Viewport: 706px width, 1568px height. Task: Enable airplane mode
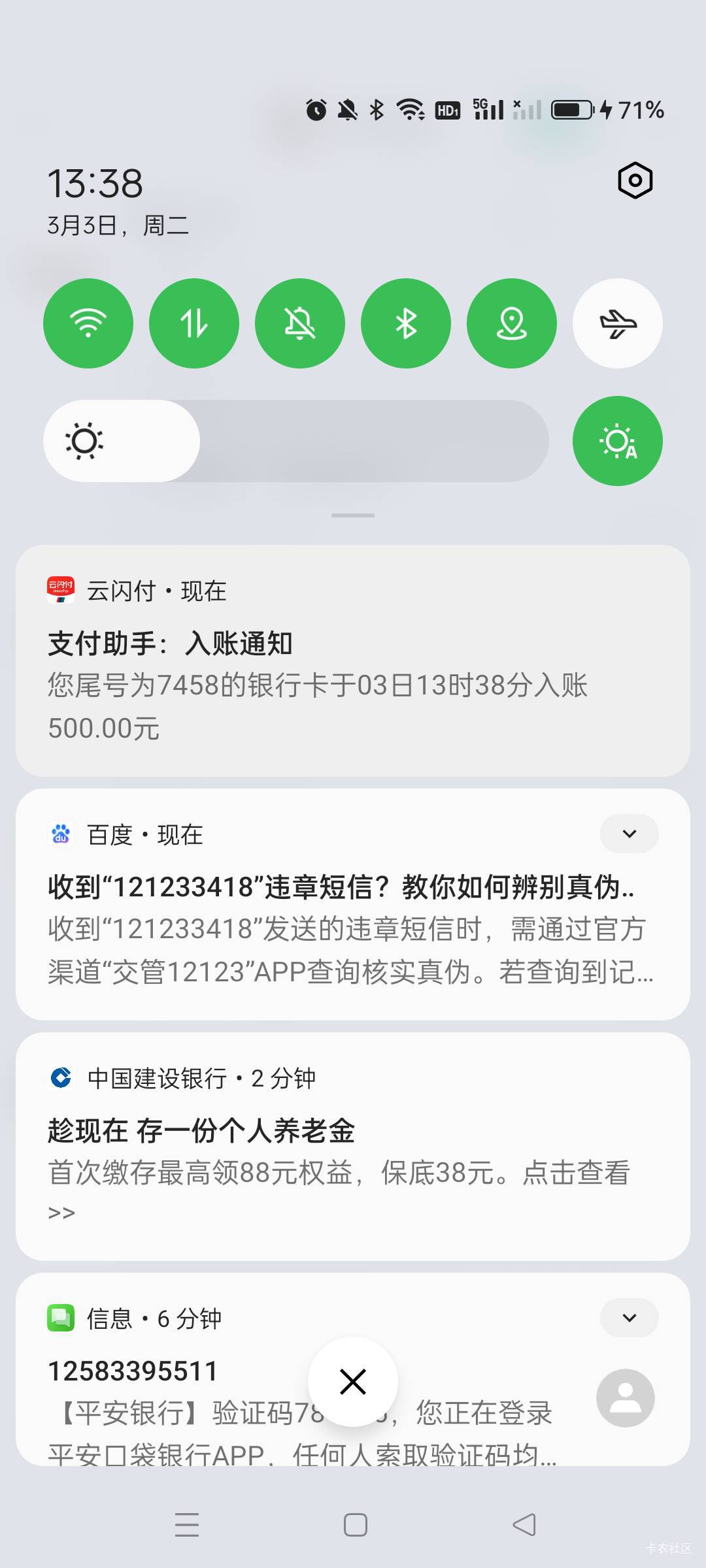[x=618, y=323]
